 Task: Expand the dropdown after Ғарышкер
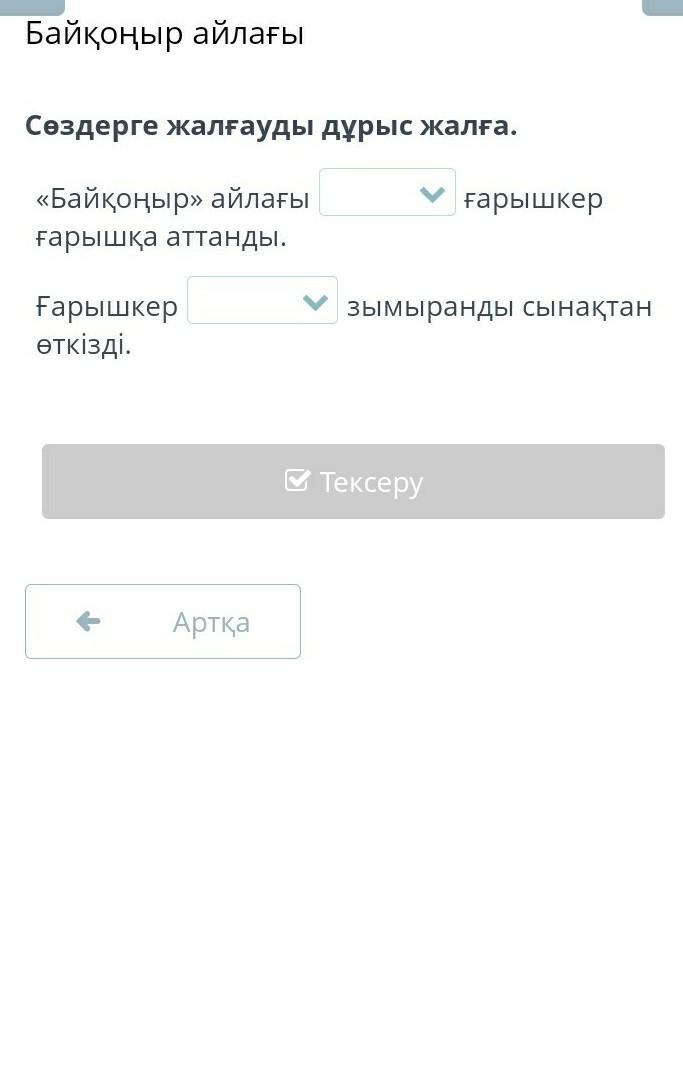click(x=263, y=301)
